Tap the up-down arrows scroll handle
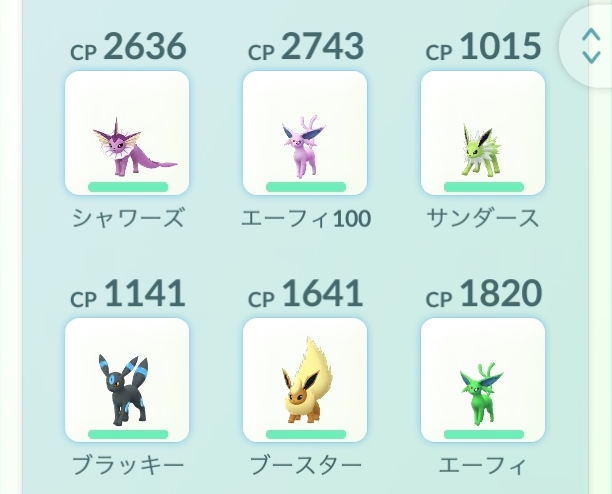The image size is (612, 494). pos(591,46)
